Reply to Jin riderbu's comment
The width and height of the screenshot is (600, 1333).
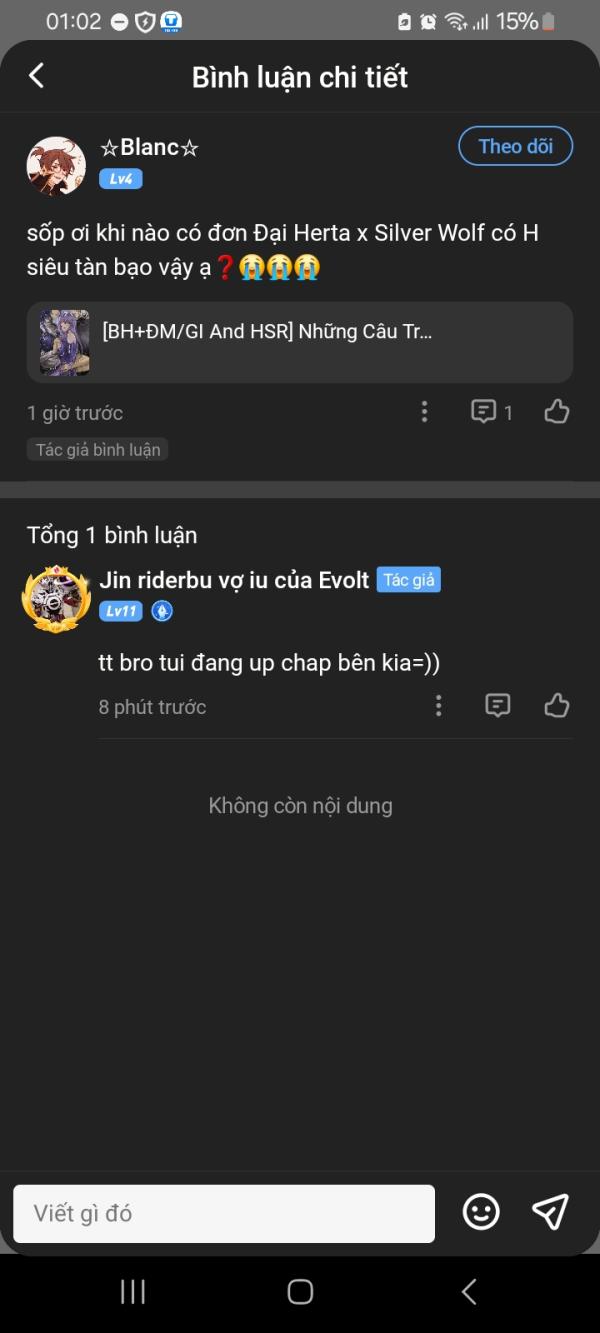tap(497, 706)
